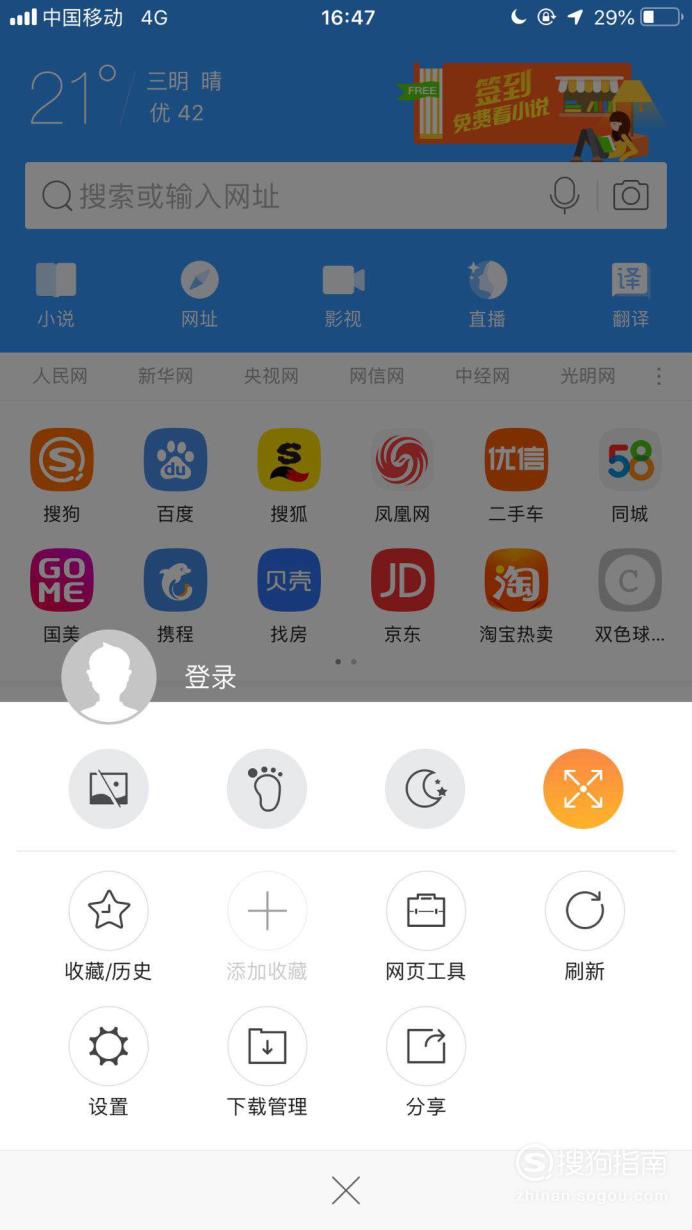Tap 登录 to log in
Image resolution: width=692 pixels, height=1230 pixels.
(210, 677)
